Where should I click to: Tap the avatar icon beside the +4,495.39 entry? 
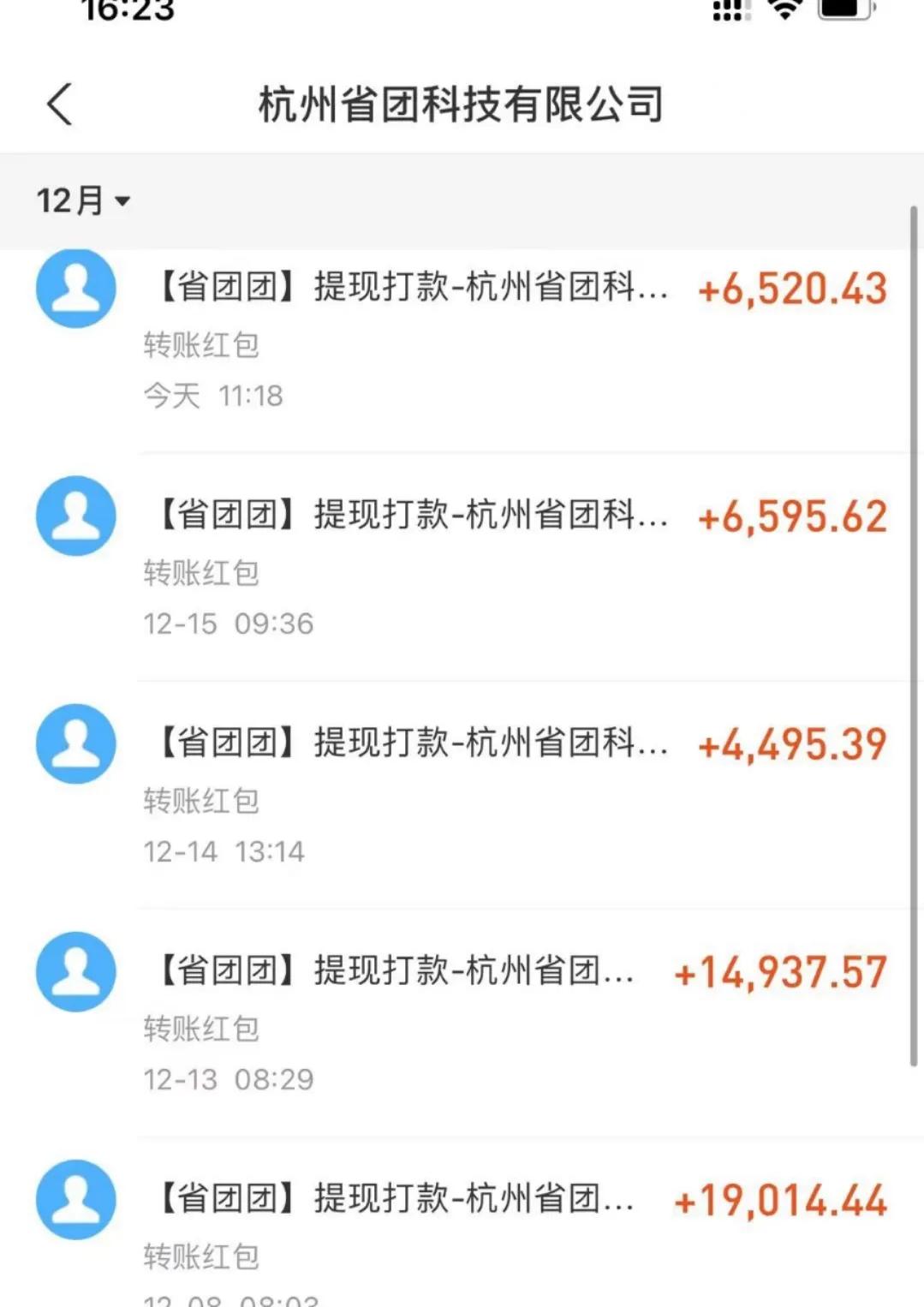(75, 744)
